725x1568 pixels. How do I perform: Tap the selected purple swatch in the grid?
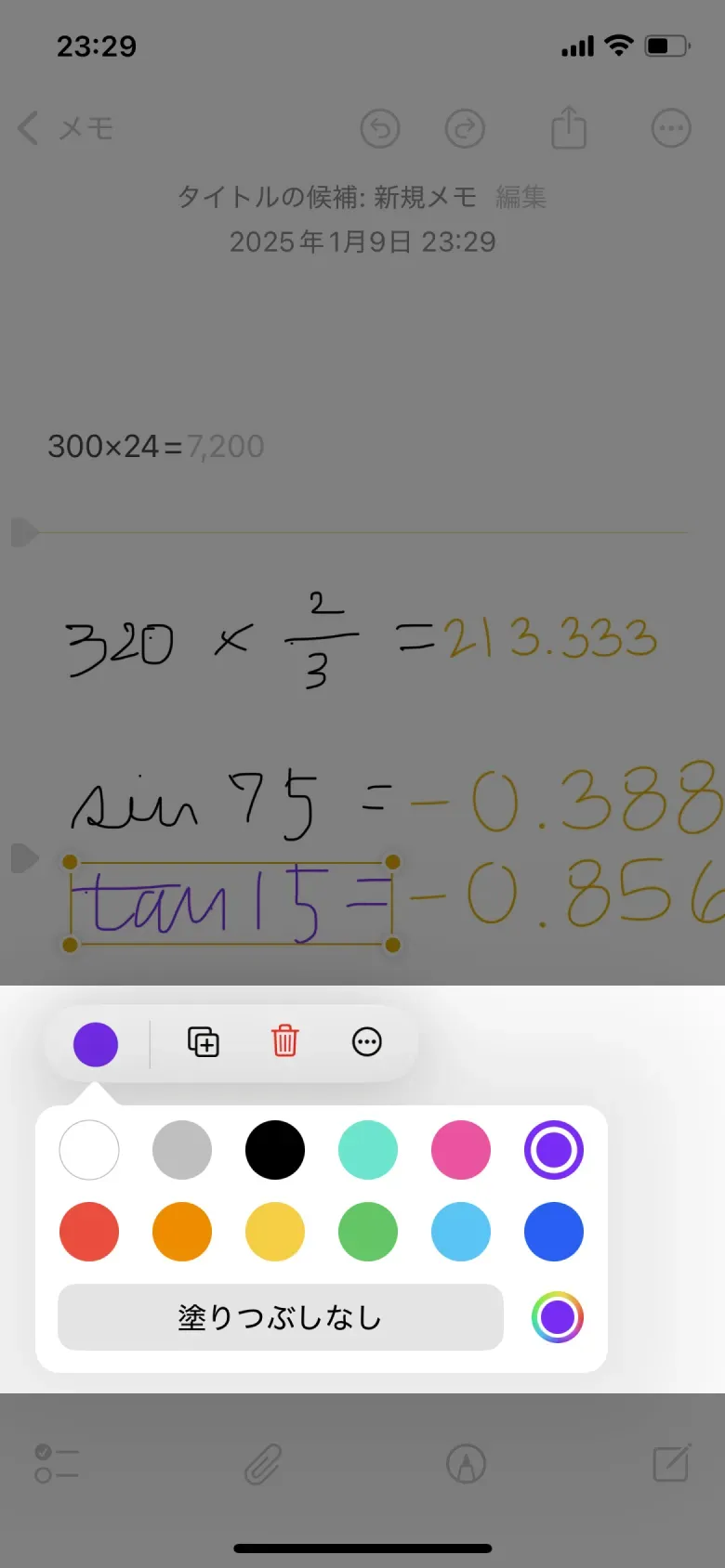coord(554,1150)
